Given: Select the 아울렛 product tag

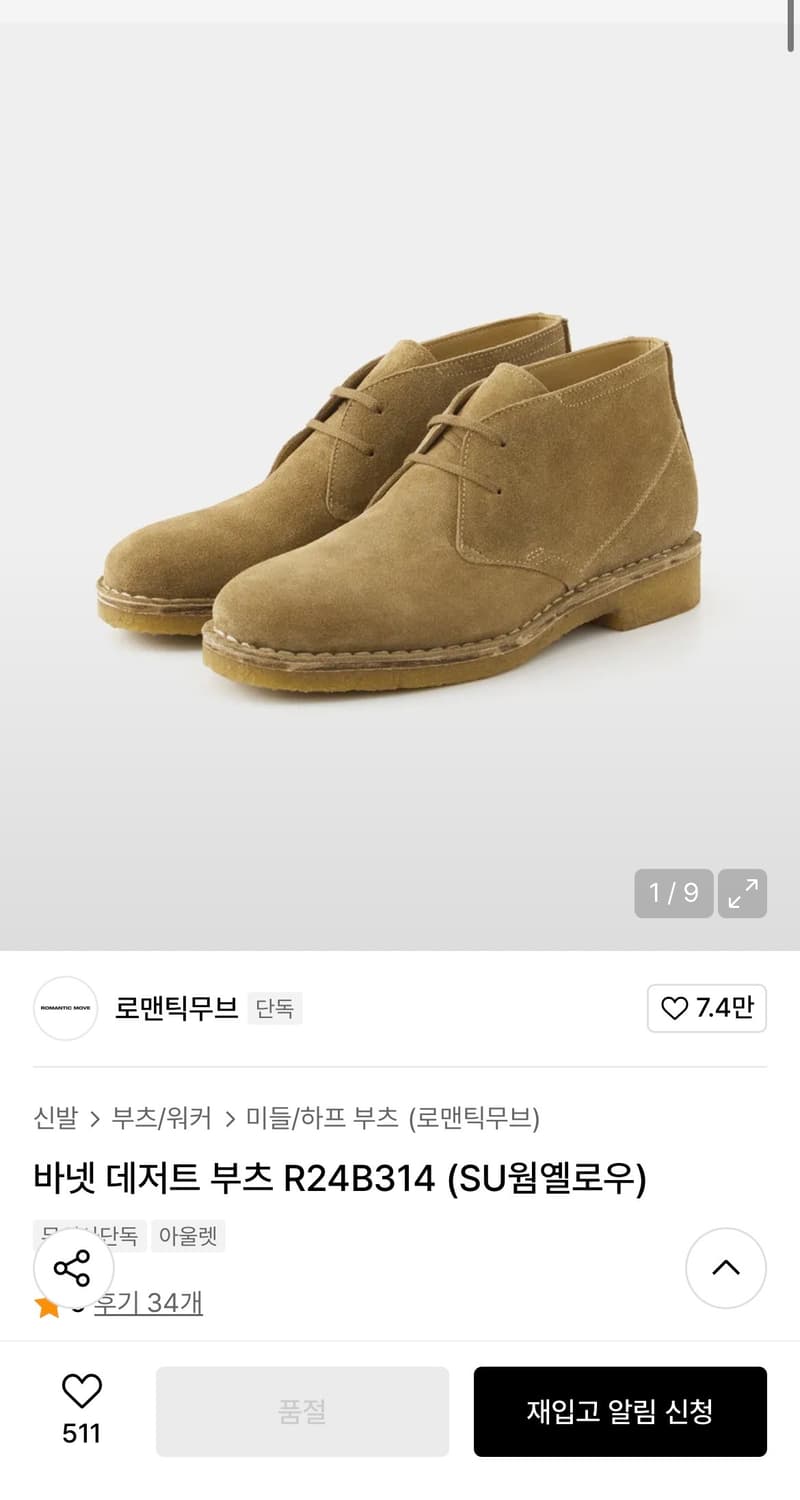Looking at the screenshot, I should (188, 1236).
